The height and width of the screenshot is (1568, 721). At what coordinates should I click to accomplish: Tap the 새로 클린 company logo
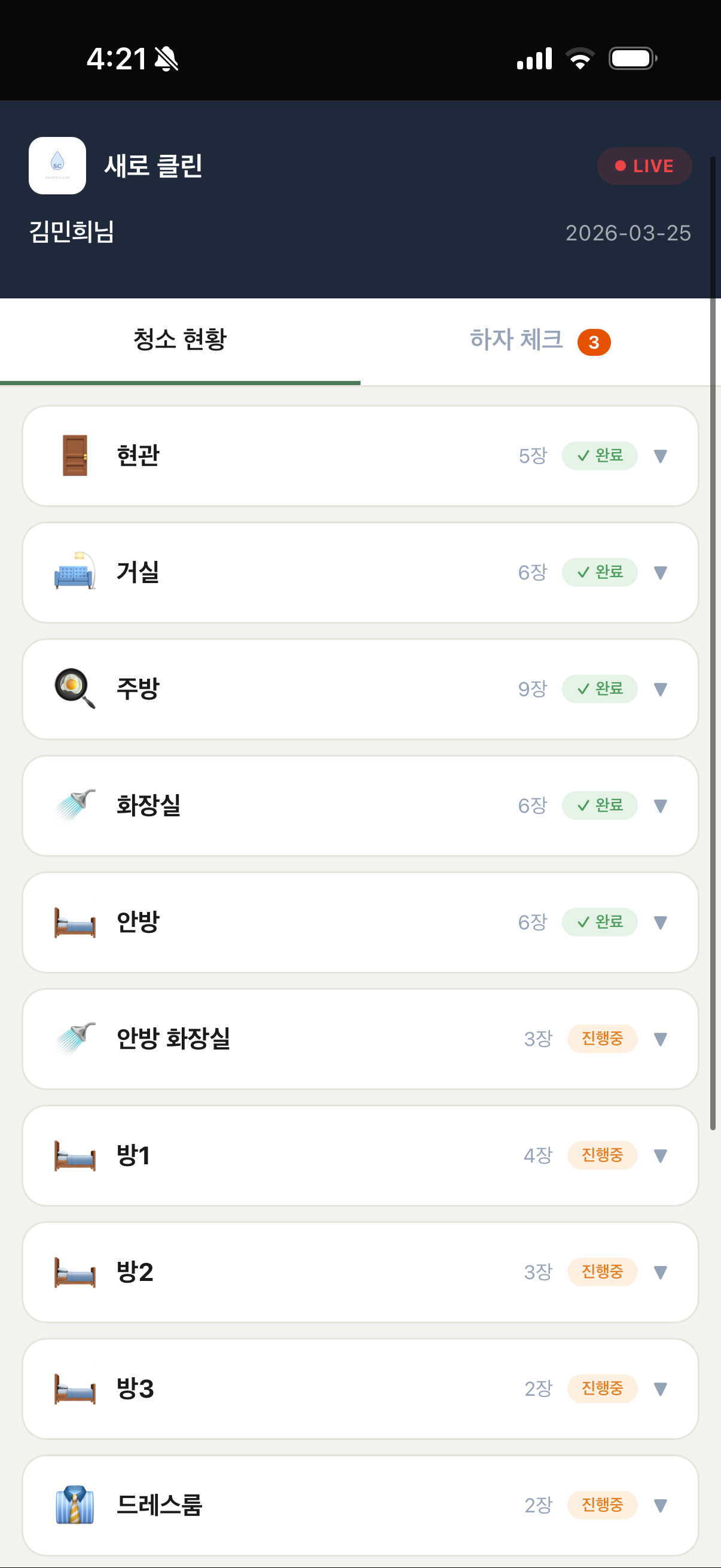[x=57, y=165]
